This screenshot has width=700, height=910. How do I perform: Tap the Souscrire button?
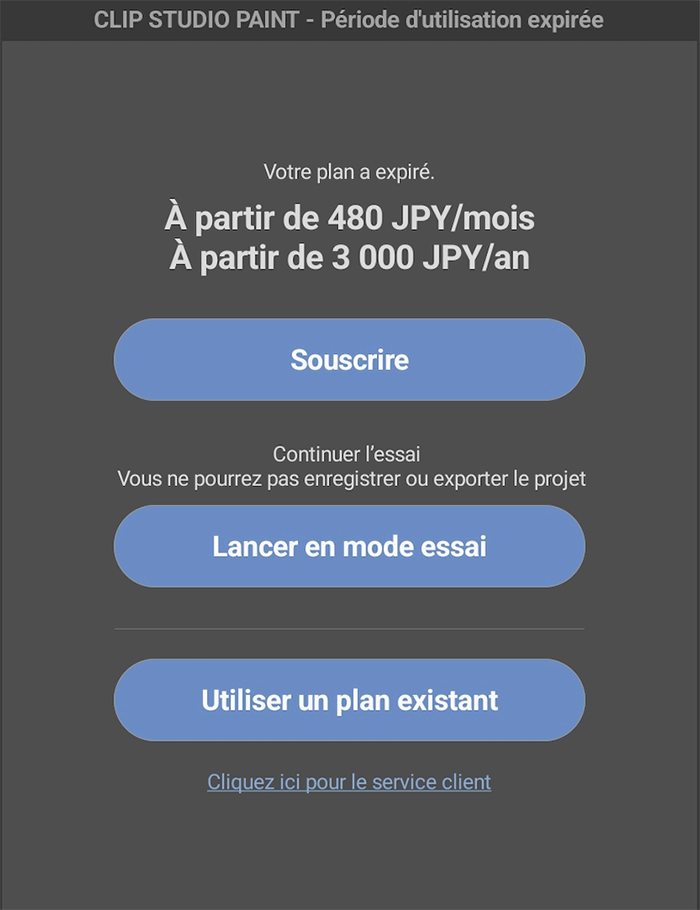[349, 360]
